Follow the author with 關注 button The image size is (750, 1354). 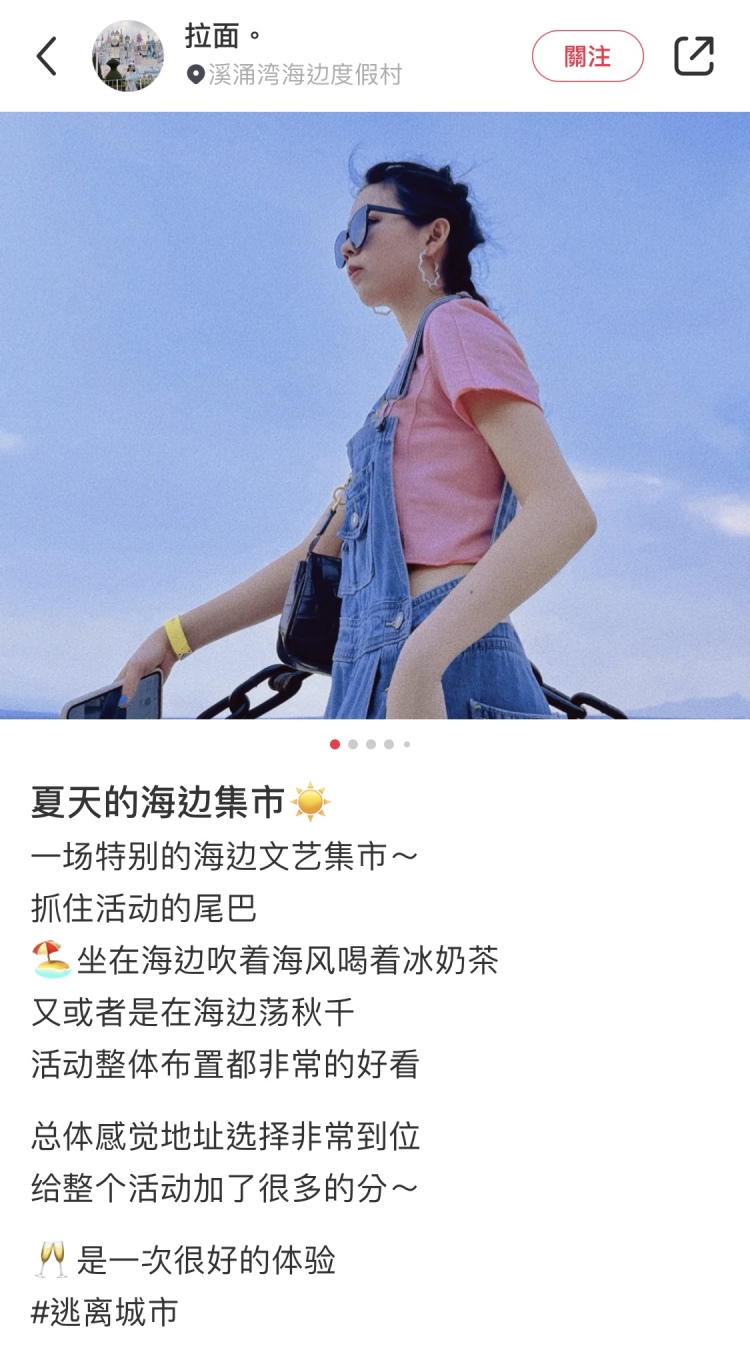[587, 56]
